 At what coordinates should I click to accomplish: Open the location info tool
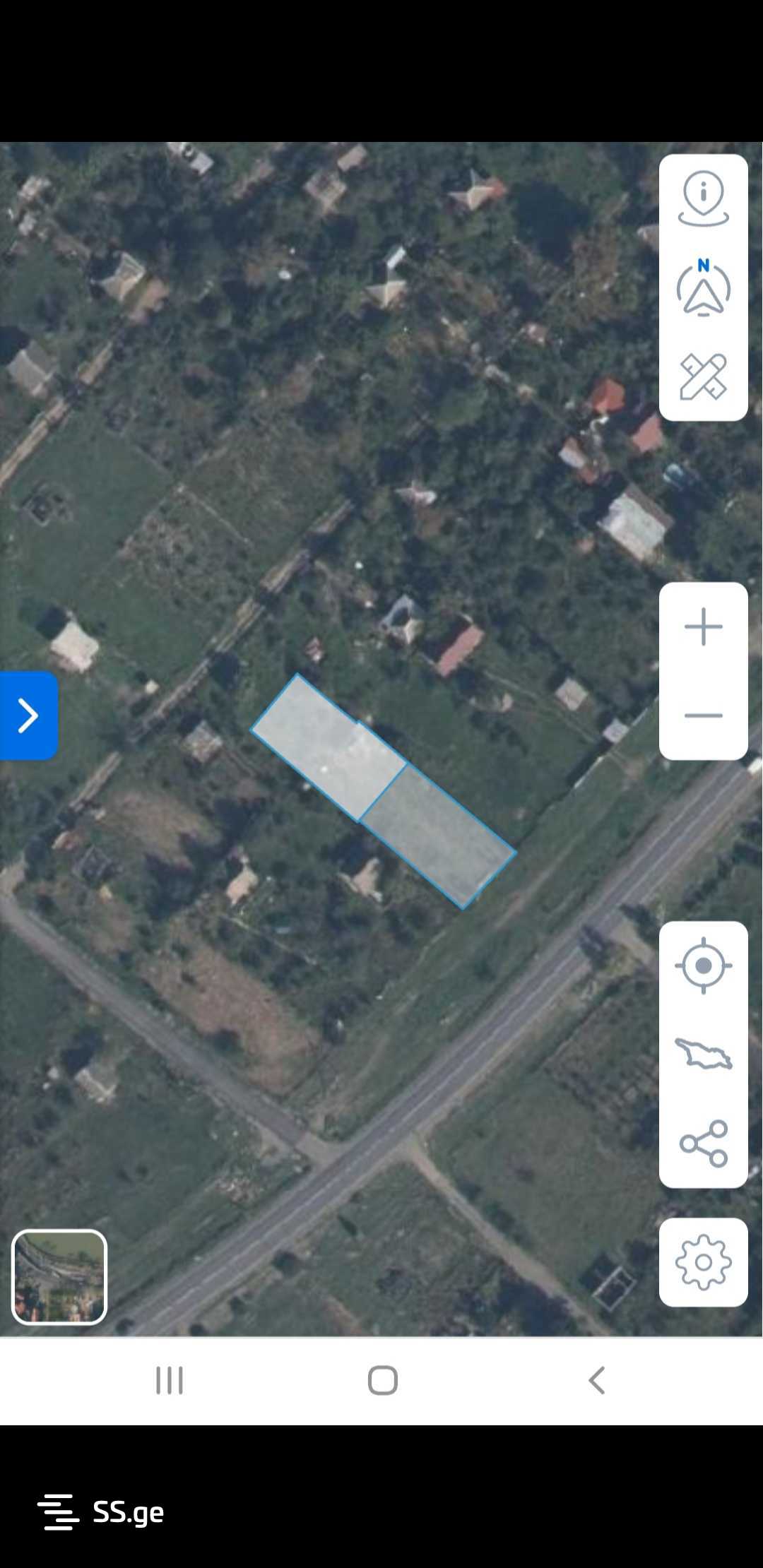pyautogui.click(x=703, y=198)
